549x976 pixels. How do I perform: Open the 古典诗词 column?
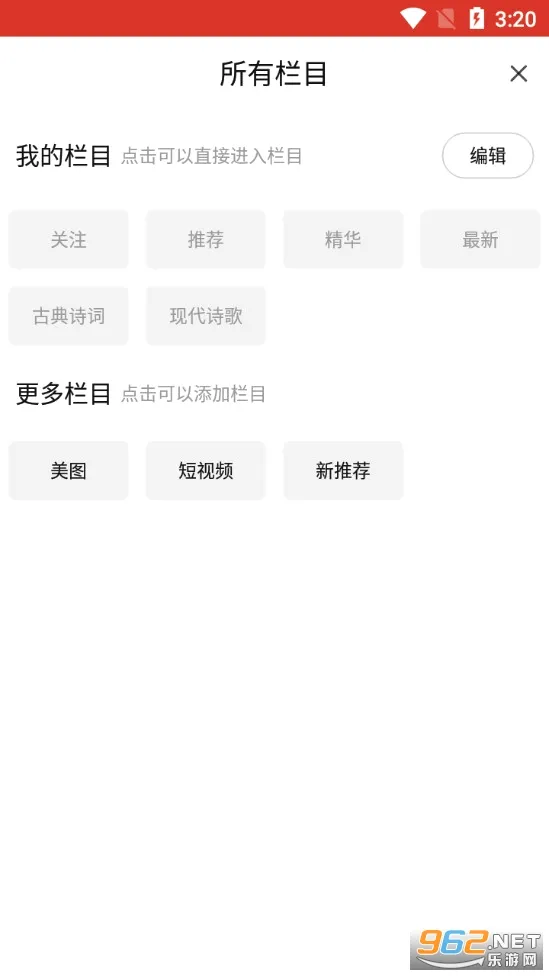[68, 316]
